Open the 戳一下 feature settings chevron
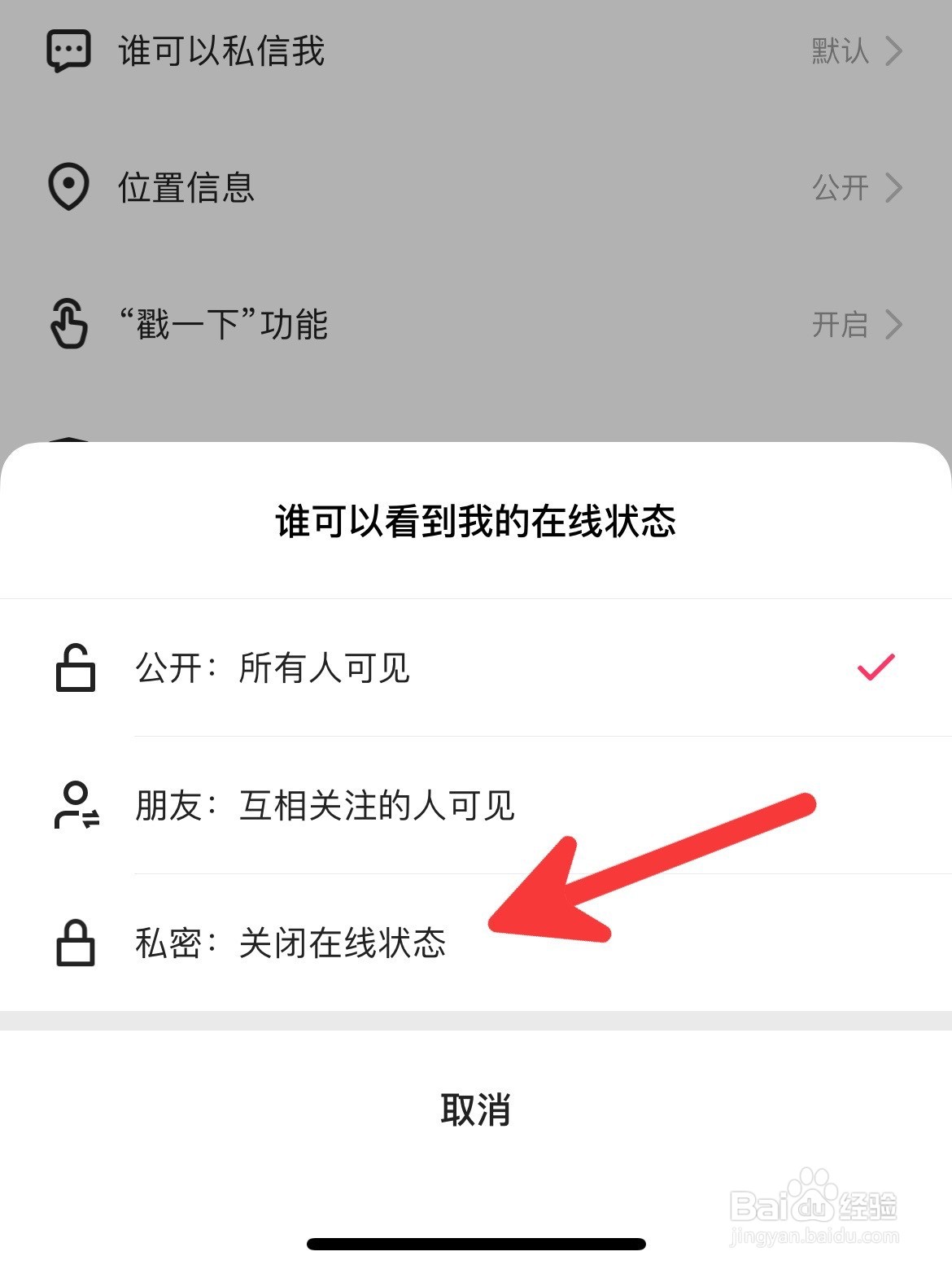The width and height of the screenshot is (952, 1269). tap(895, 326)
